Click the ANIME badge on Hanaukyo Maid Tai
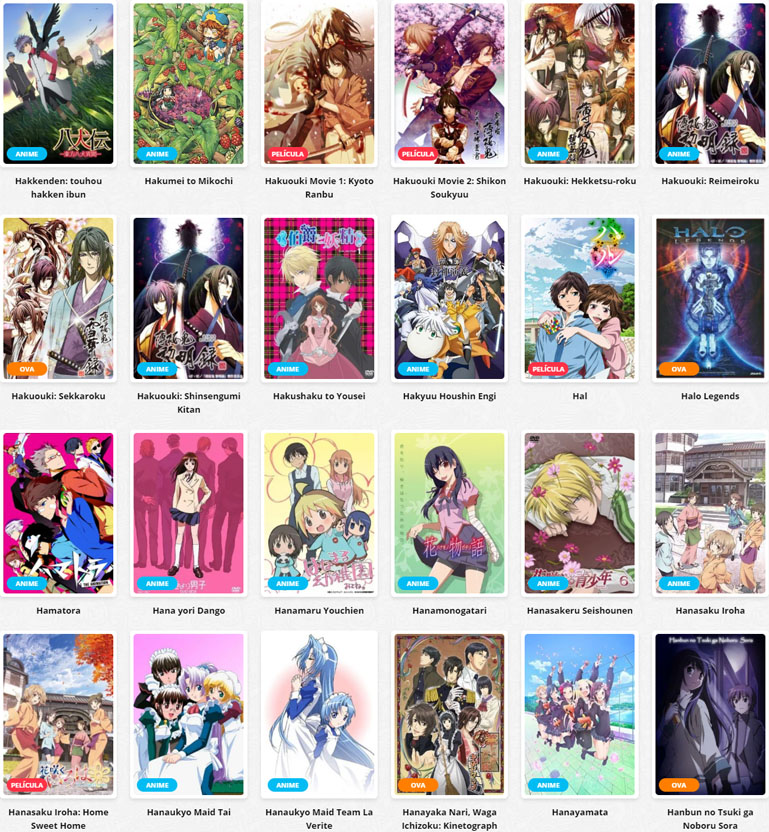 [156, 784]
